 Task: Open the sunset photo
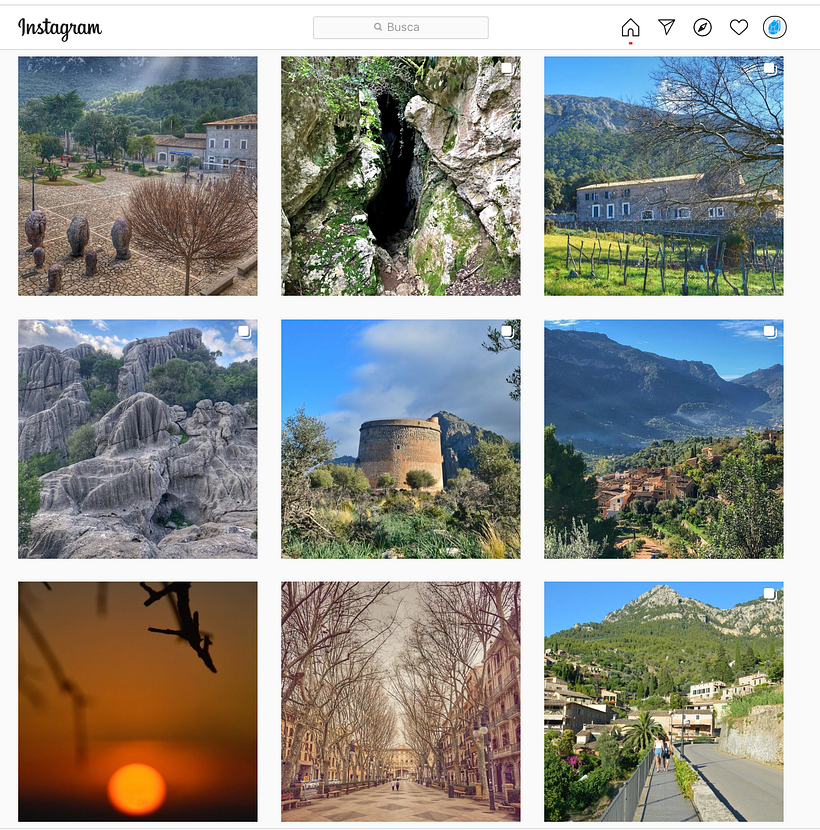point(137,700)
